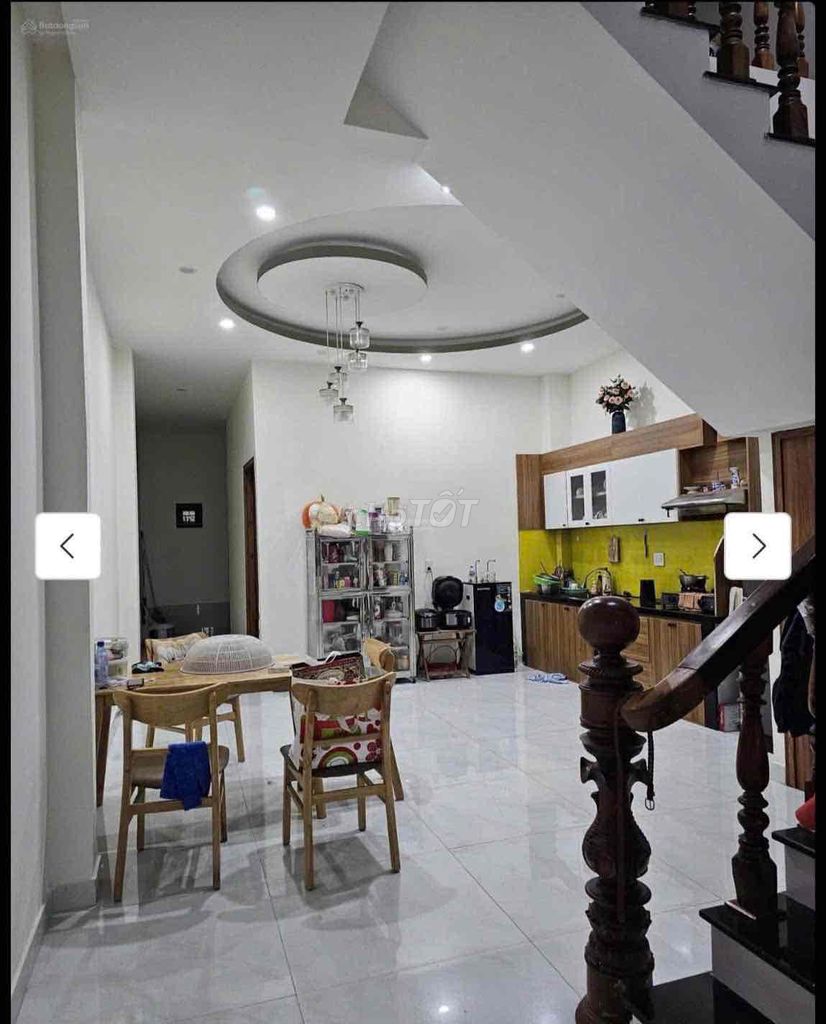The image size is (826, 1024).
Task: Show the next listing photo
Action: click(757, 546)
